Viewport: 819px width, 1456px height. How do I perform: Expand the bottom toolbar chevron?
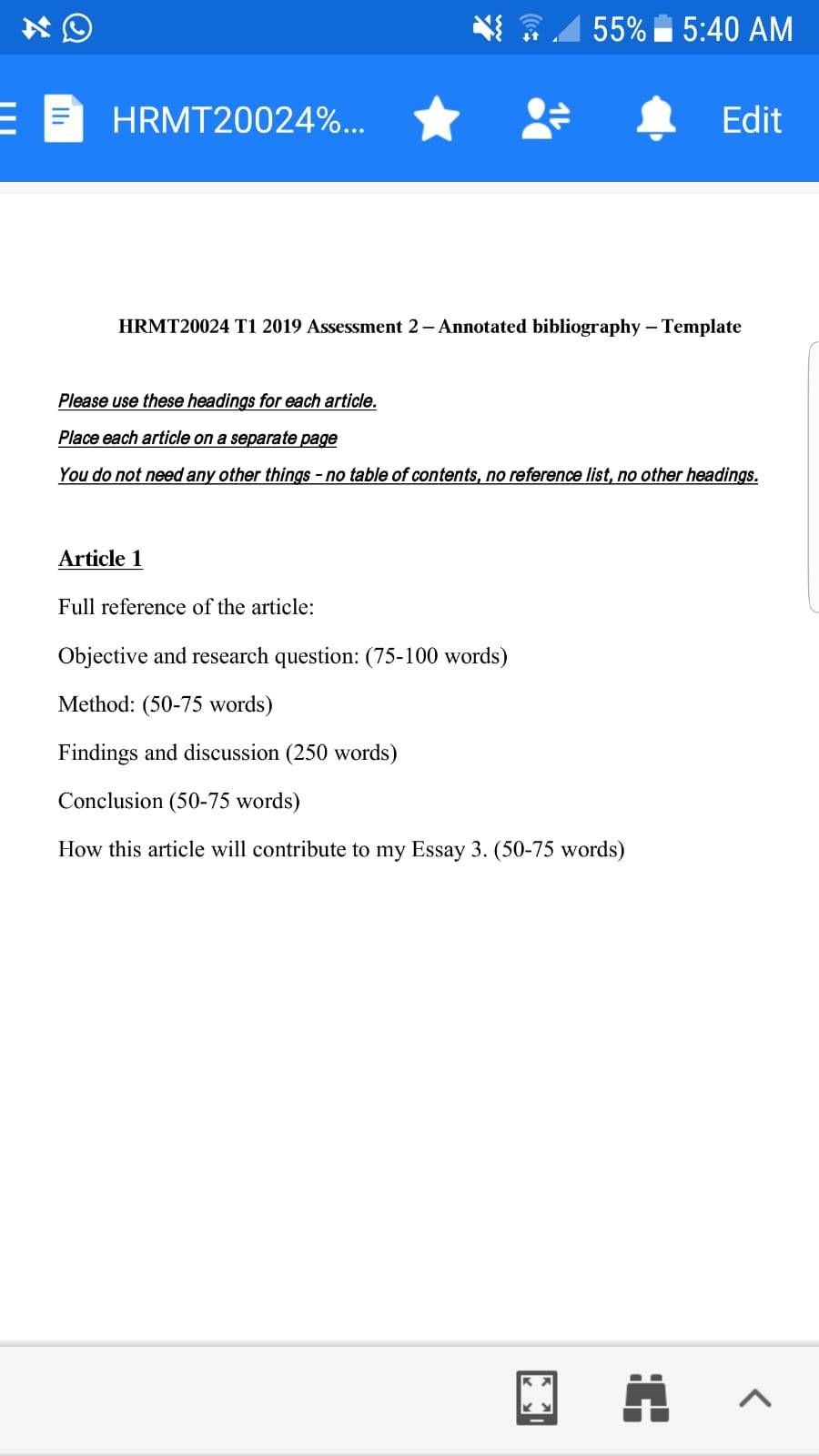755,1399
